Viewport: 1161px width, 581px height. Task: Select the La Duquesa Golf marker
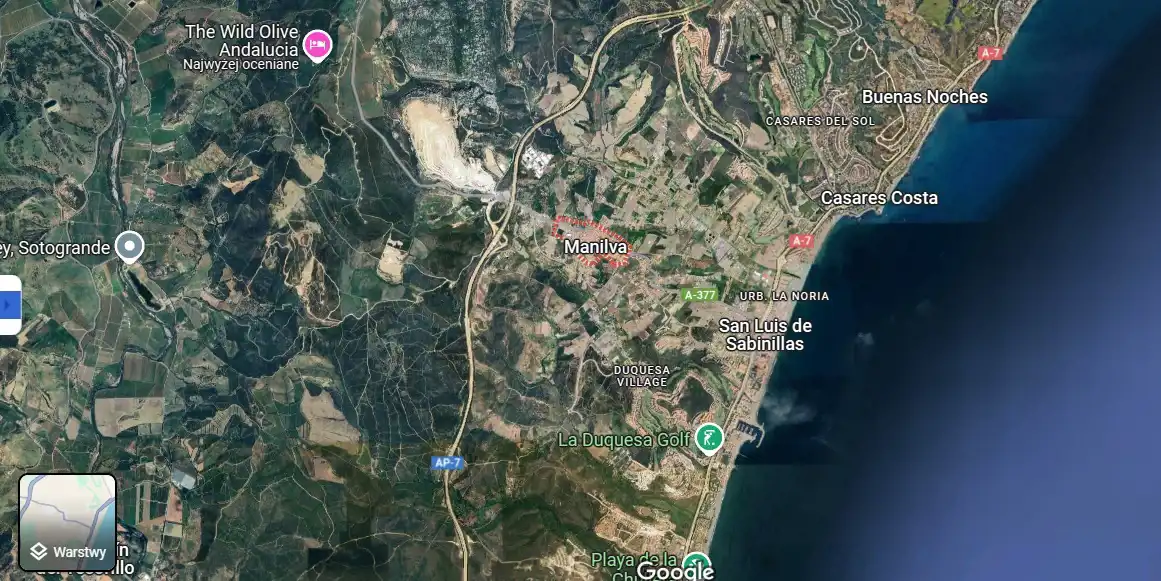709,438
